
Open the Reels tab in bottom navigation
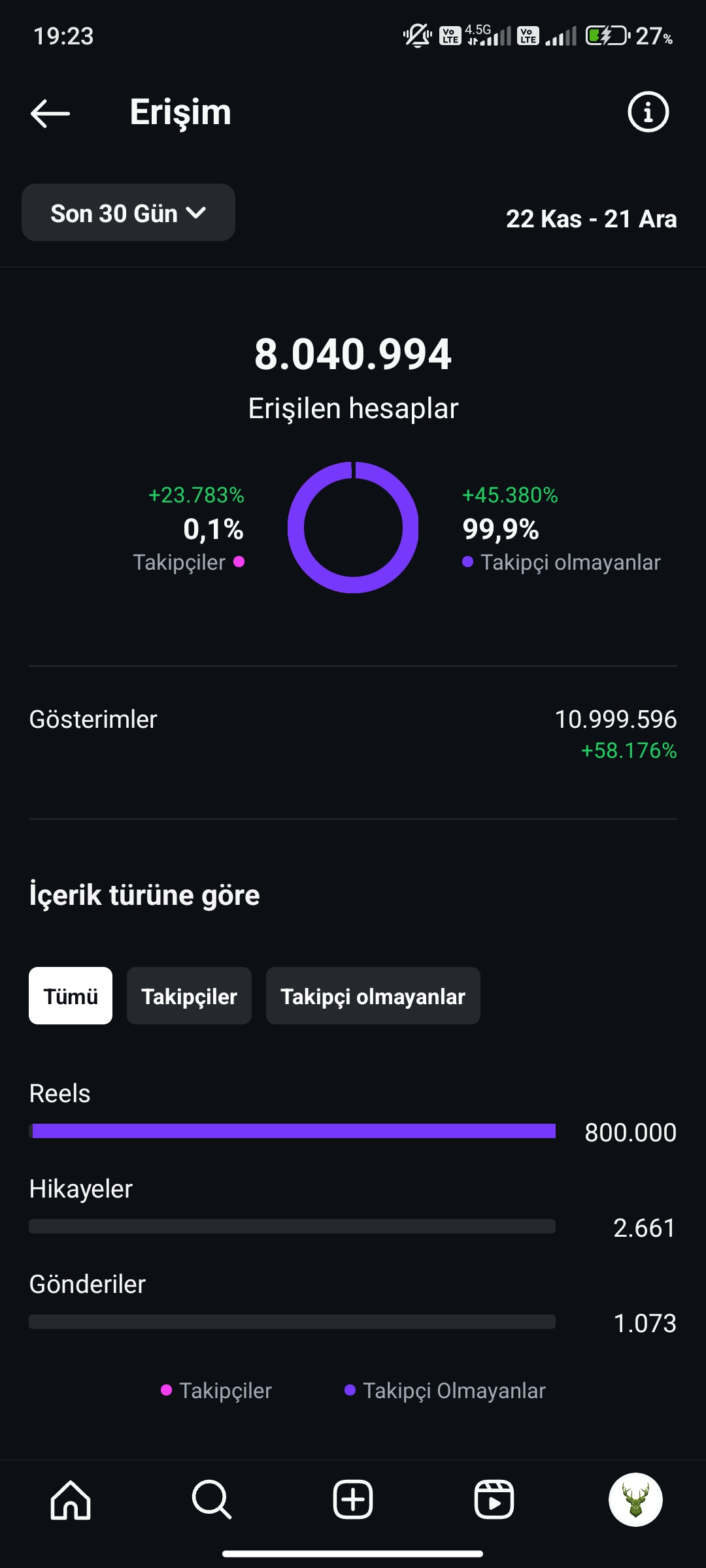[x=494, y=1500]
